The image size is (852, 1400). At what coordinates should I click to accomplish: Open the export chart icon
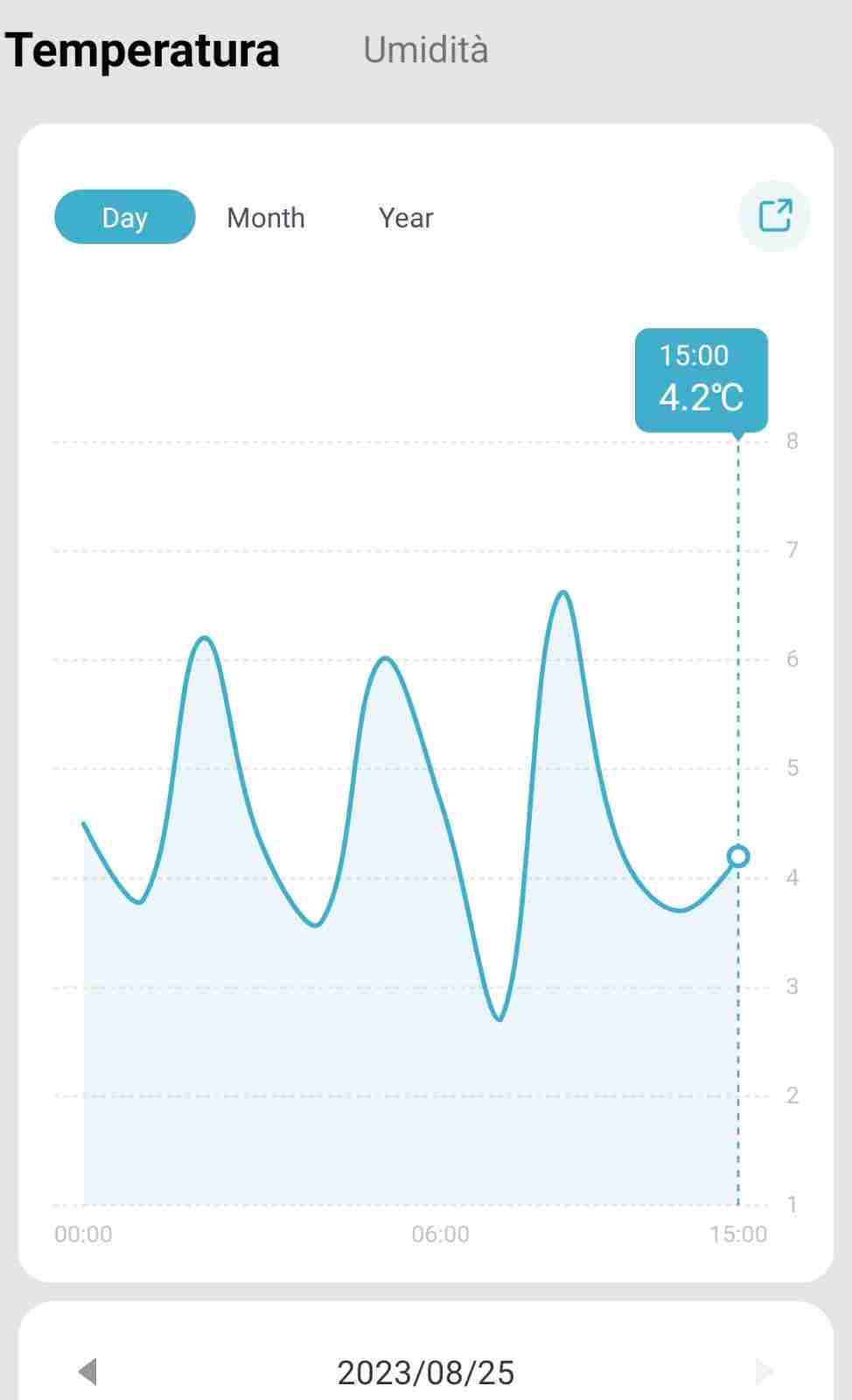pyautogui.click(x=774, y=216)
